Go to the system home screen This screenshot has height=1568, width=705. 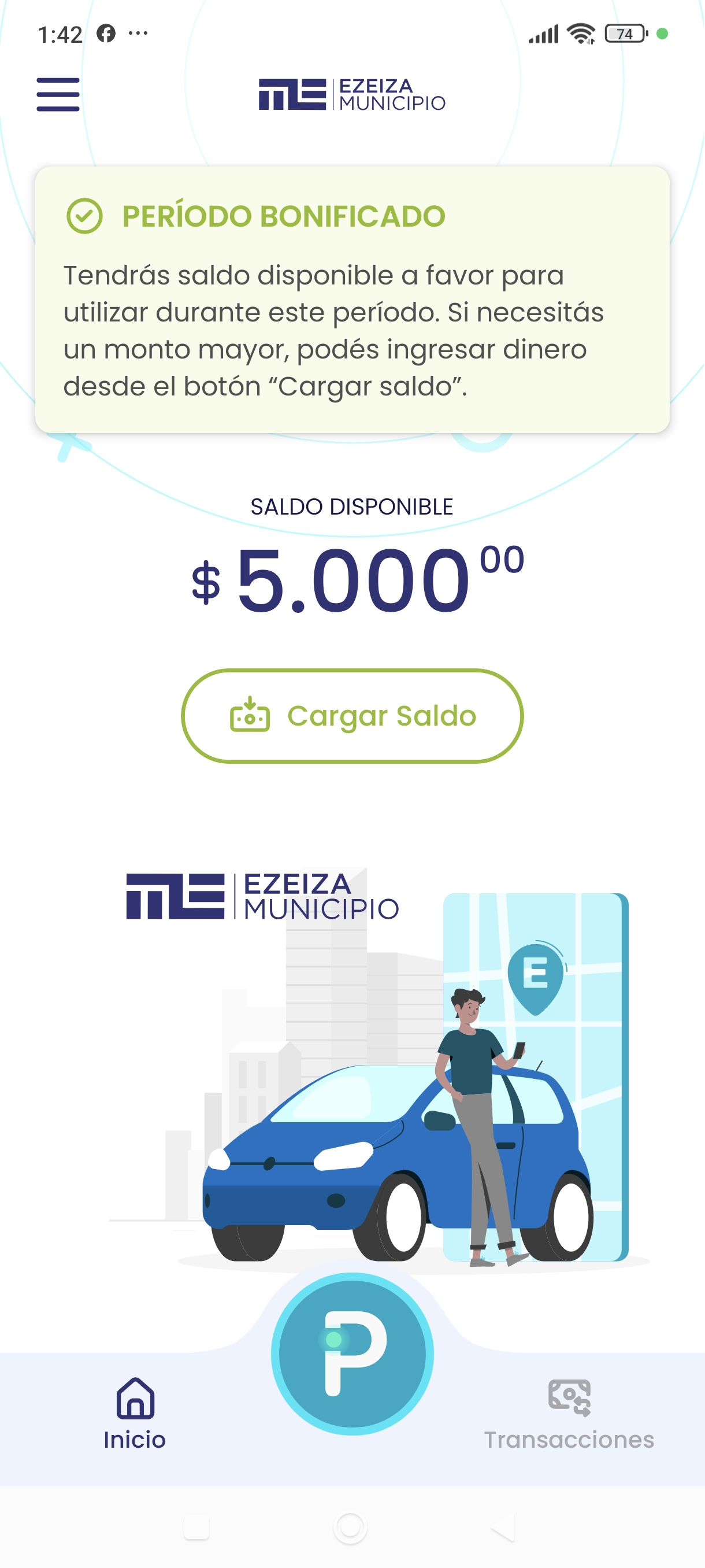point(350,1527)
